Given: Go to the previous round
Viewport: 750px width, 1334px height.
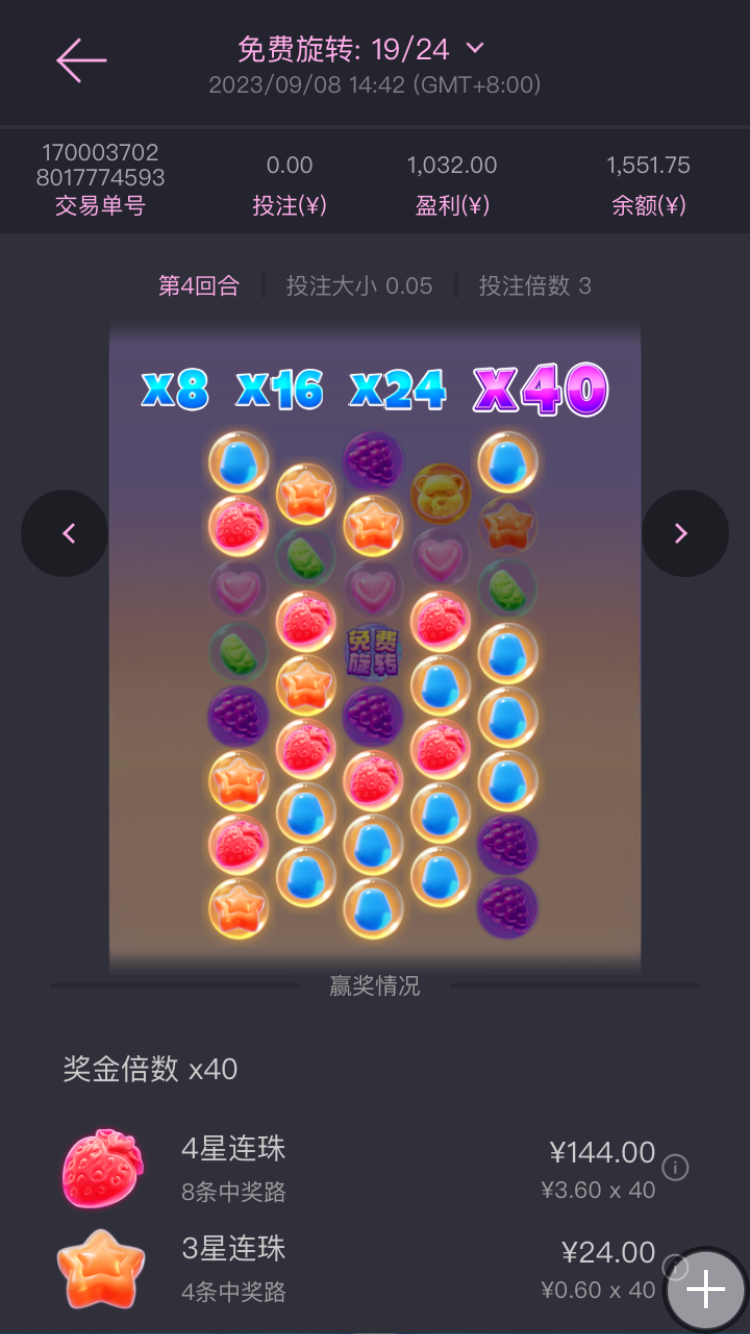Looking at the screenshot, I should 69,533.
